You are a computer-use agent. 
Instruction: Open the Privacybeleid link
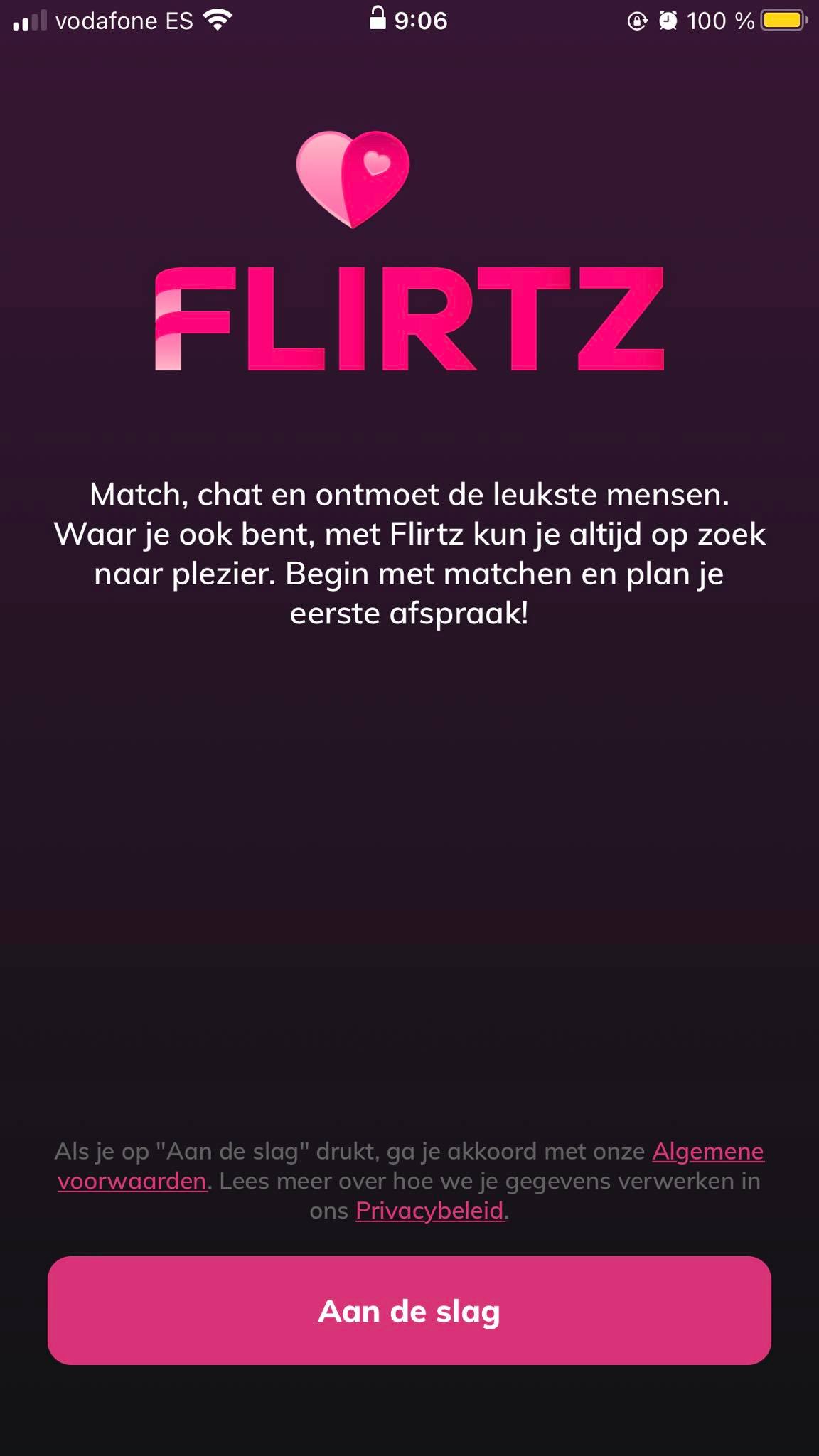point(429,1211)
